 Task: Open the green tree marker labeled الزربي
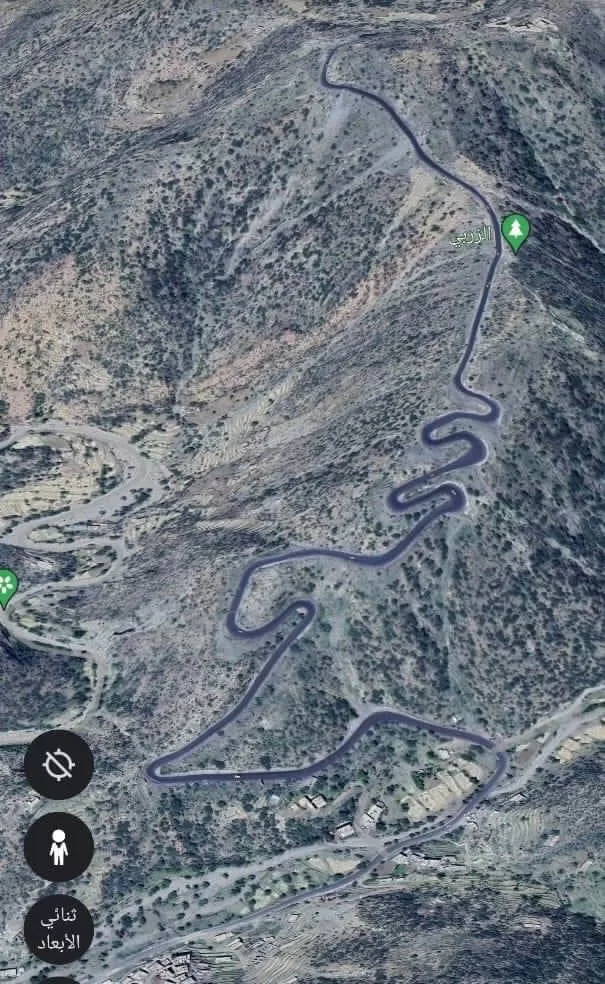click(515, 232)
